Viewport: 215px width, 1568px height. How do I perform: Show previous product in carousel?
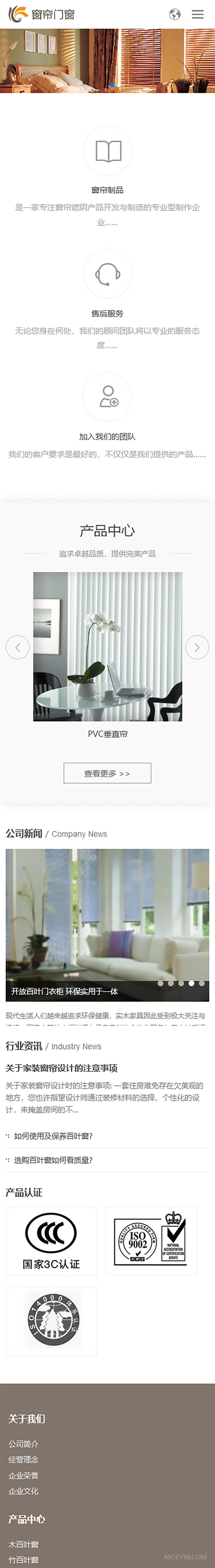[x=17, y=647]
